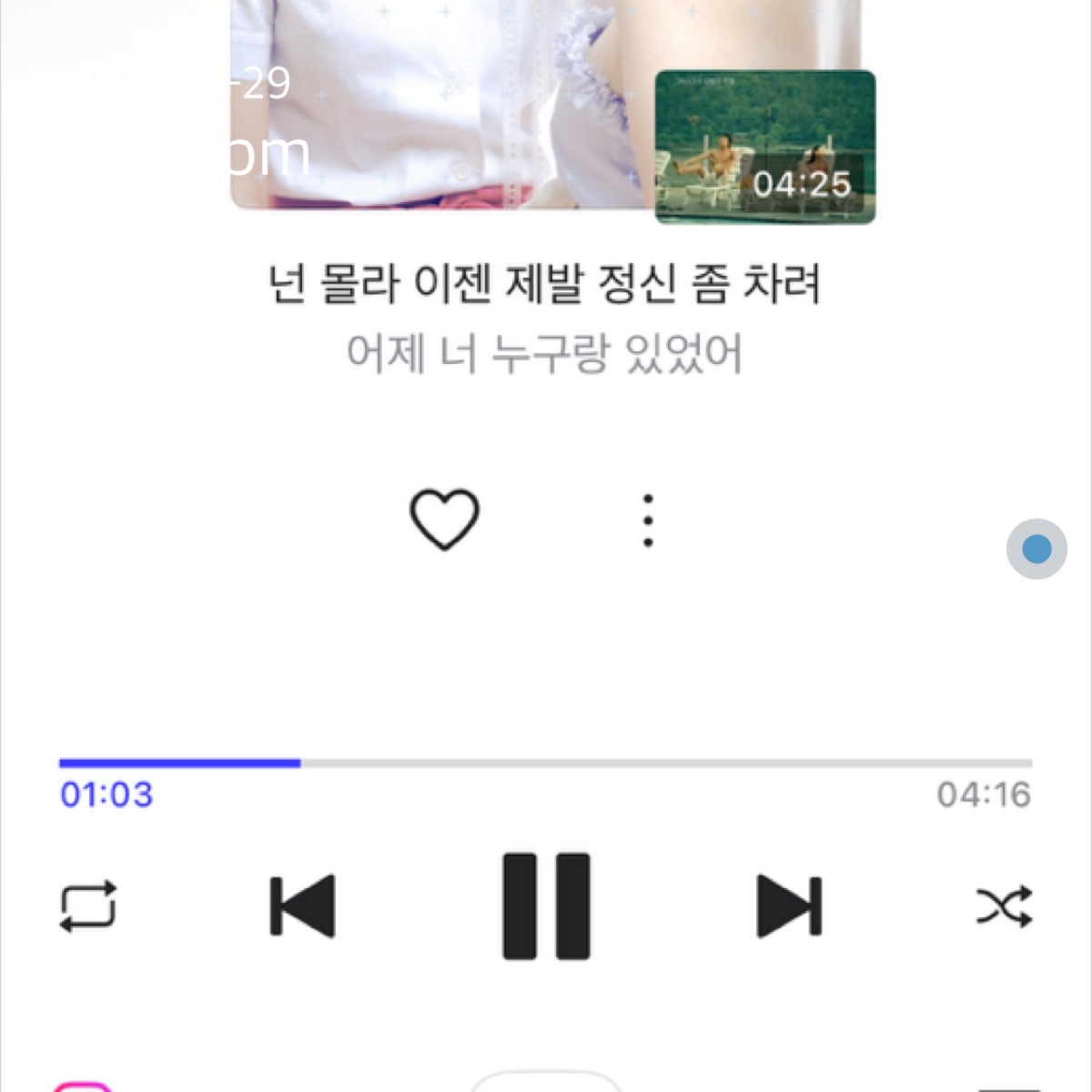Open the three-dot more options menu
Image resolution: width=1092 pixels, height=1092 pixels.
(x=648, y=521)
